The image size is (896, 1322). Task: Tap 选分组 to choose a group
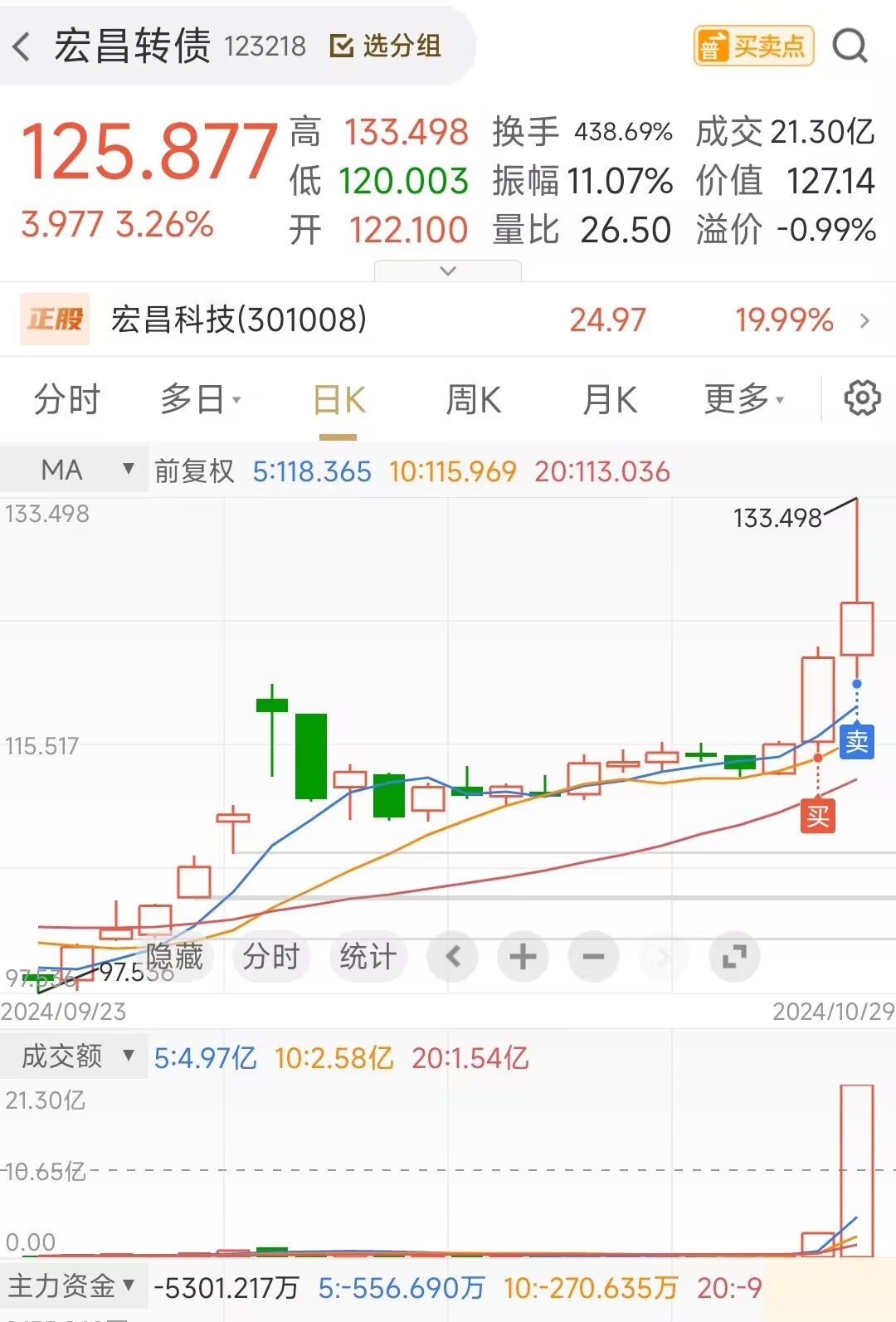click(x=386, y=46)
